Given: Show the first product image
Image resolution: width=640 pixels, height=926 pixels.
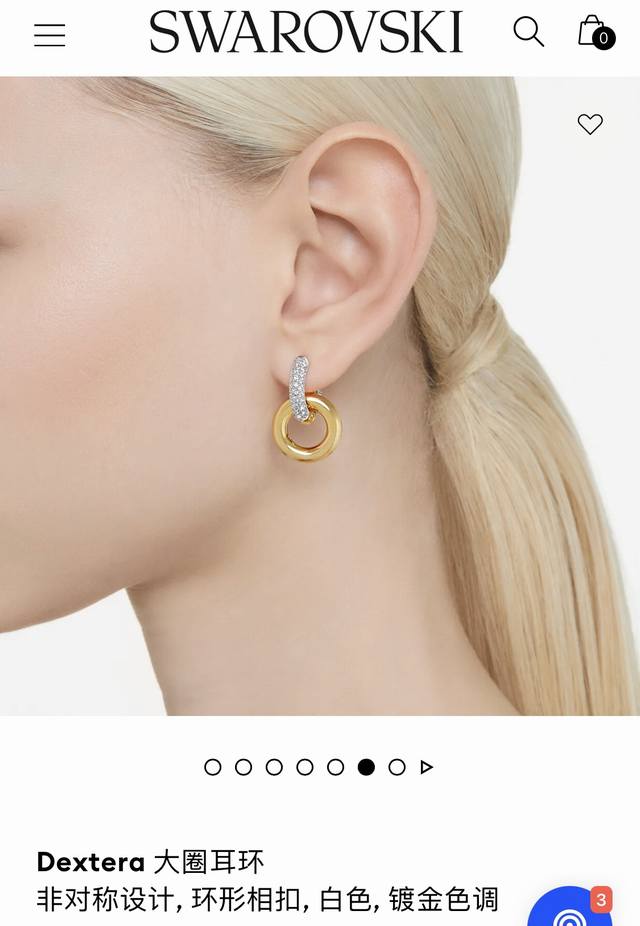Looking at the screenshot, I should 213,767.
